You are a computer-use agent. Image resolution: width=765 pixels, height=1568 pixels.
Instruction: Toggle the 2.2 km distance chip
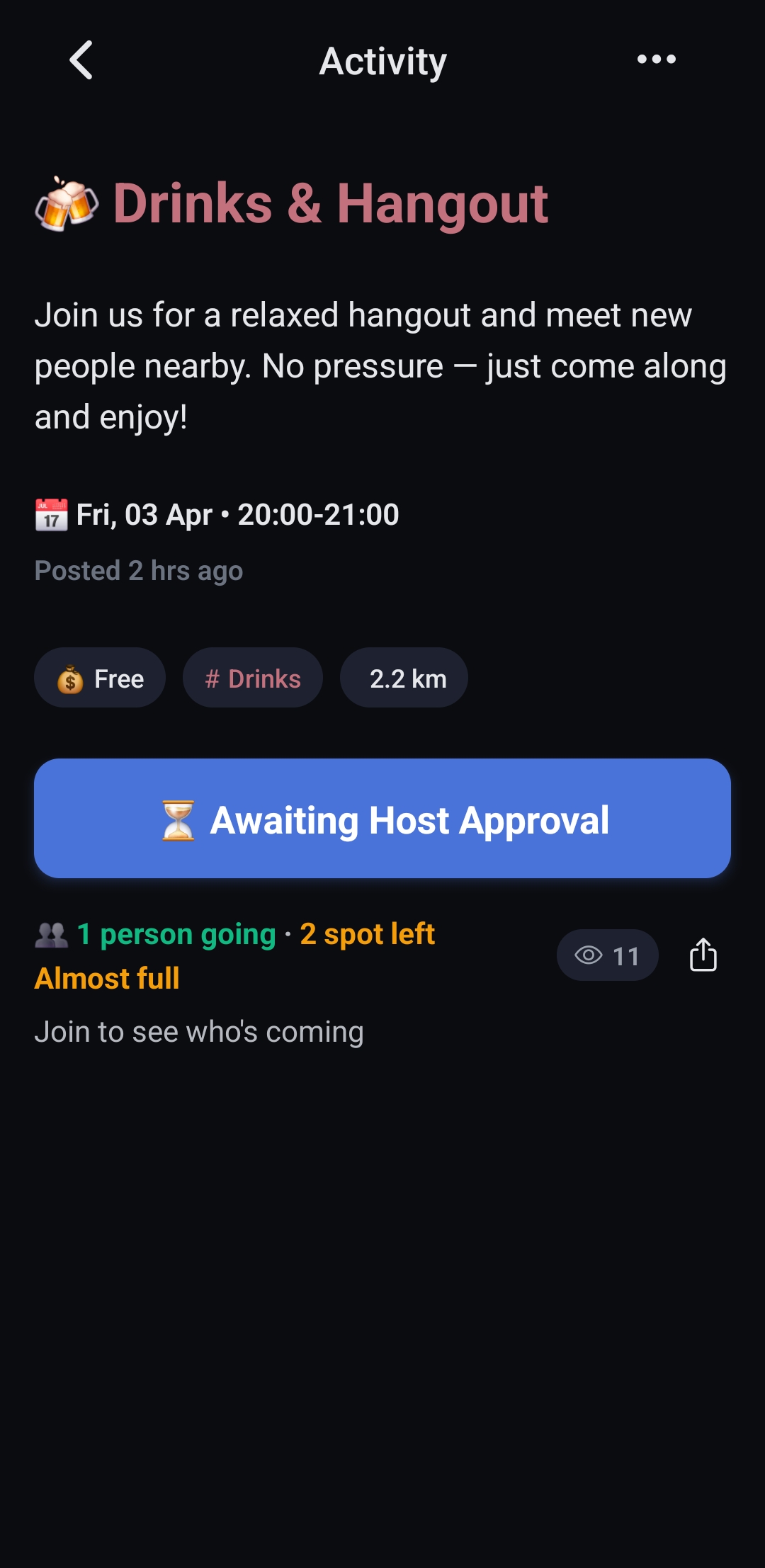click(404, 678)
